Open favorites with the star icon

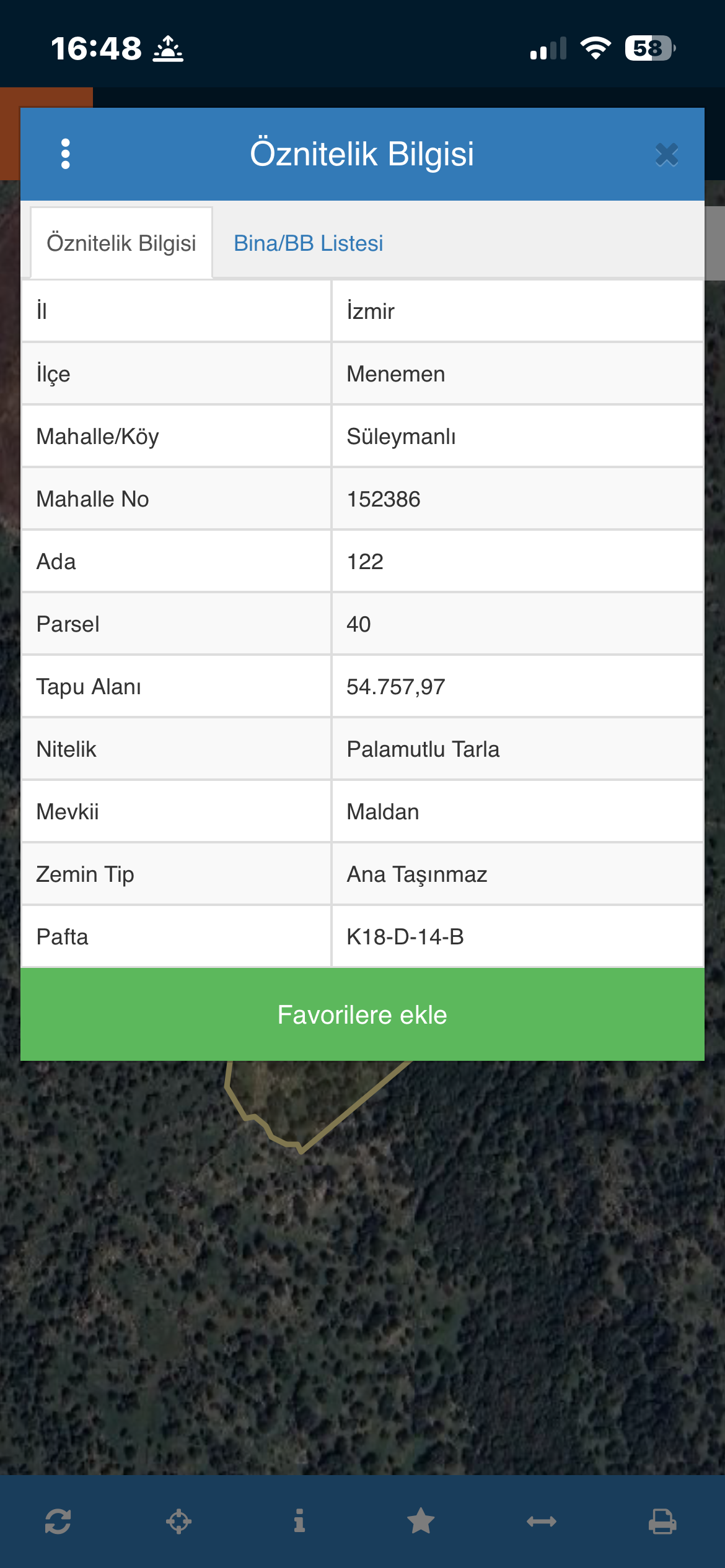pos(421,1521)
